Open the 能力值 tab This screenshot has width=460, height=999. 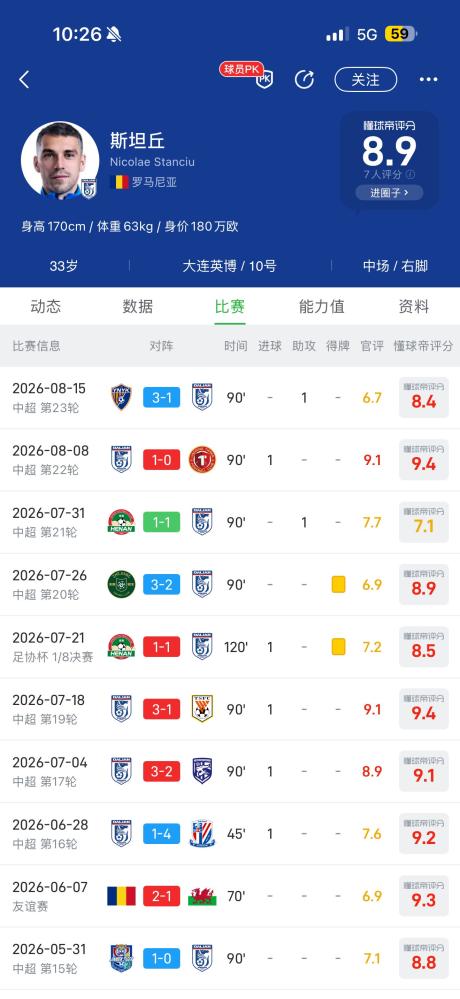(x=322, y=306)
